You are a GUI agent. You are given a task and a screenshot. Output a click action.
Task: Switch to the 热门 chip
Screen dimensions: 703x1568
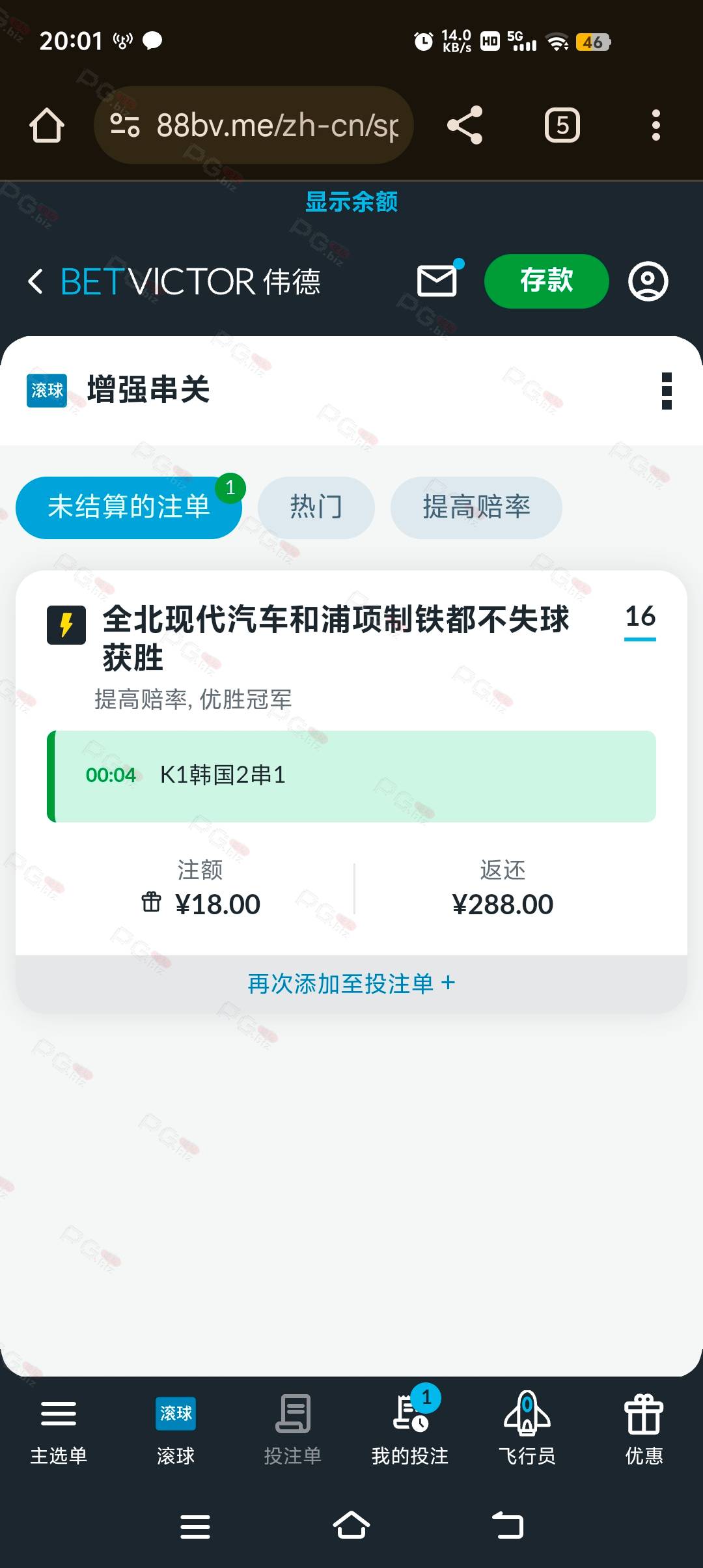click(316, 507)
